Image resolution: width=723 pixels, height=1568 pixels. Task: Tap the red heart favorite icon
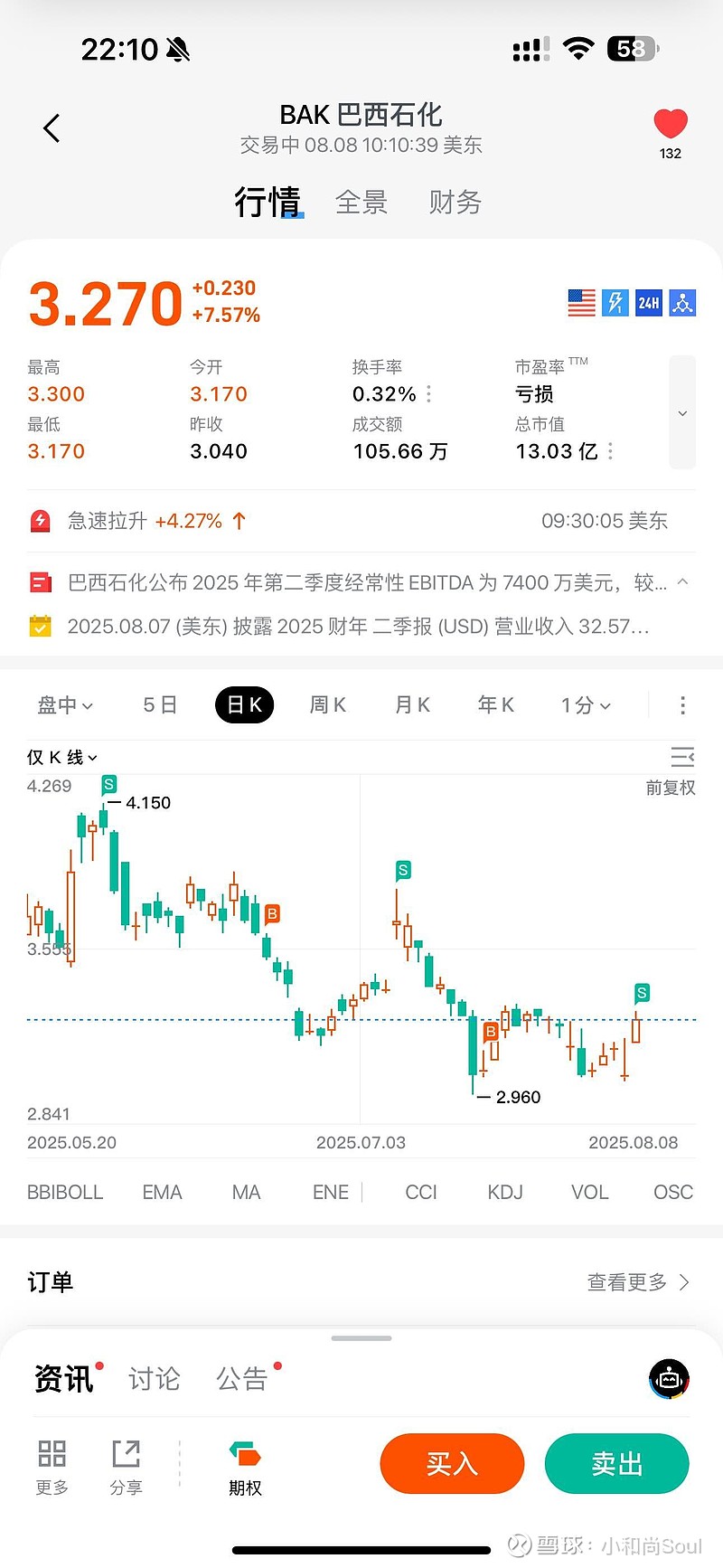click(671, 124)
